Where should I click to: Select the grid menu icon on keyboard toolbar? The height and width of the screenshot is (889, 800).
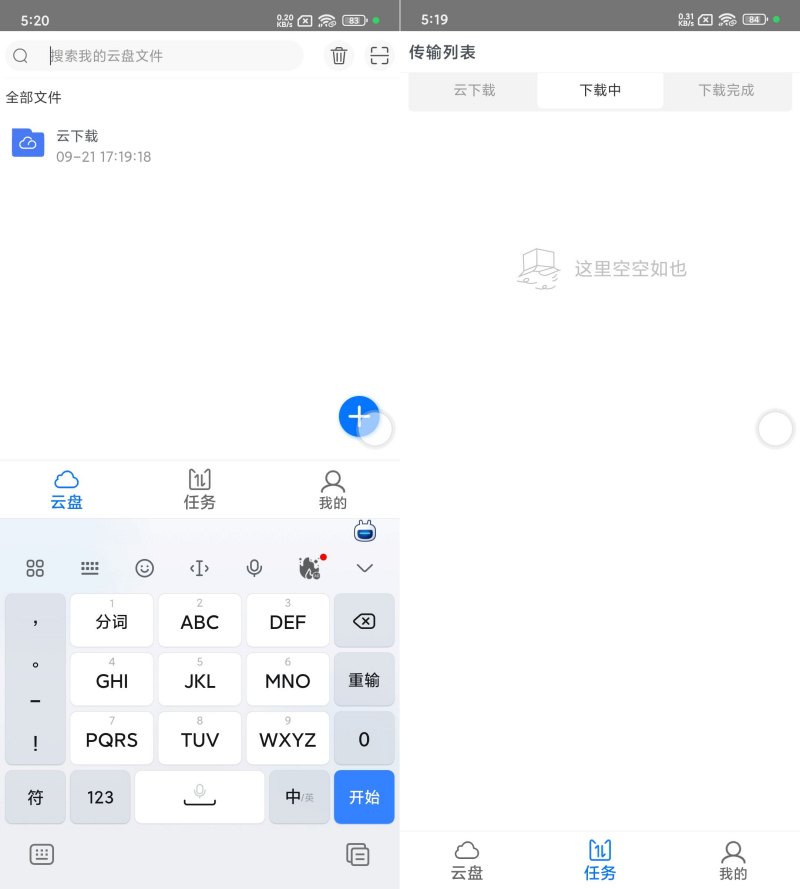click(35, 568)
